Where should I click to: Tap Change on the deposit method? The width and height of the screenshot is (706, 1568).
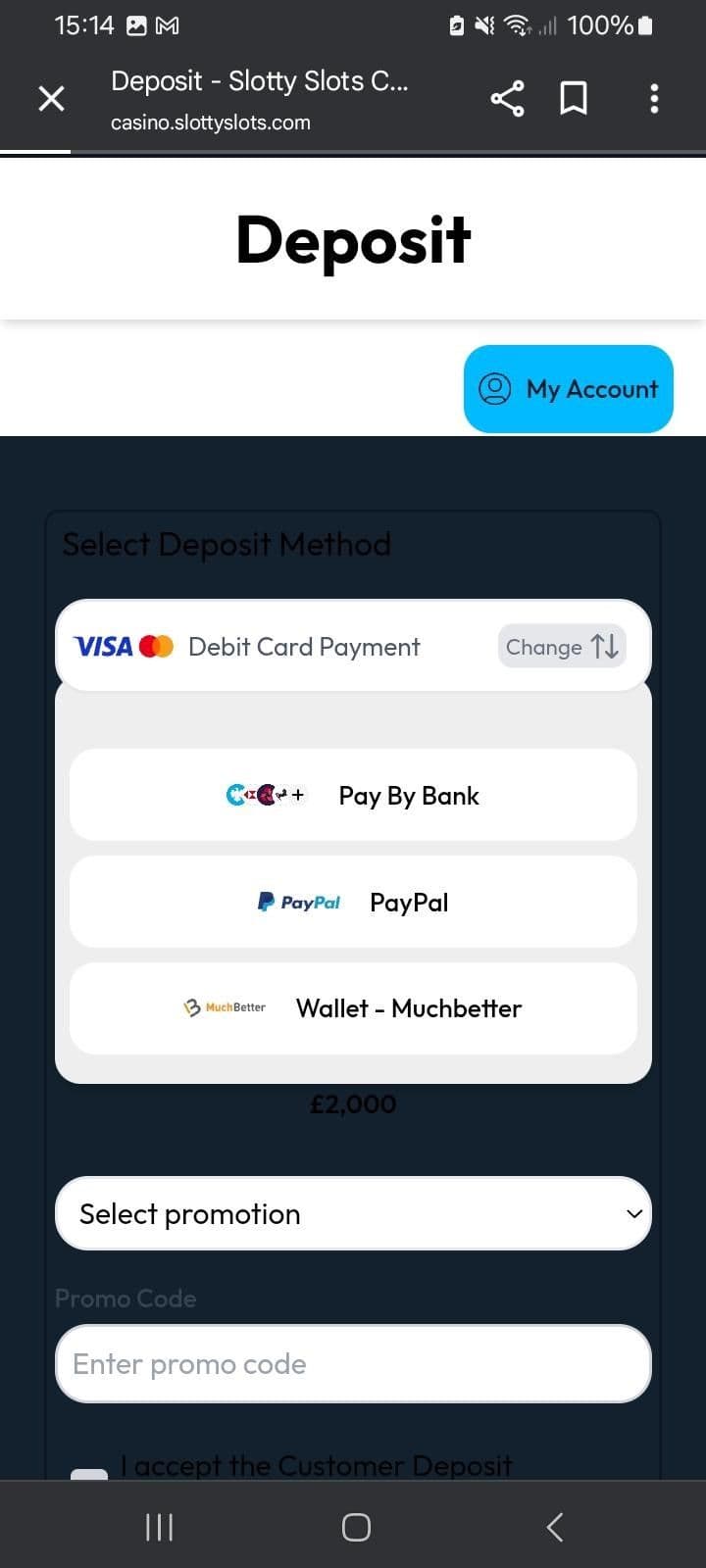pos(562,647)
